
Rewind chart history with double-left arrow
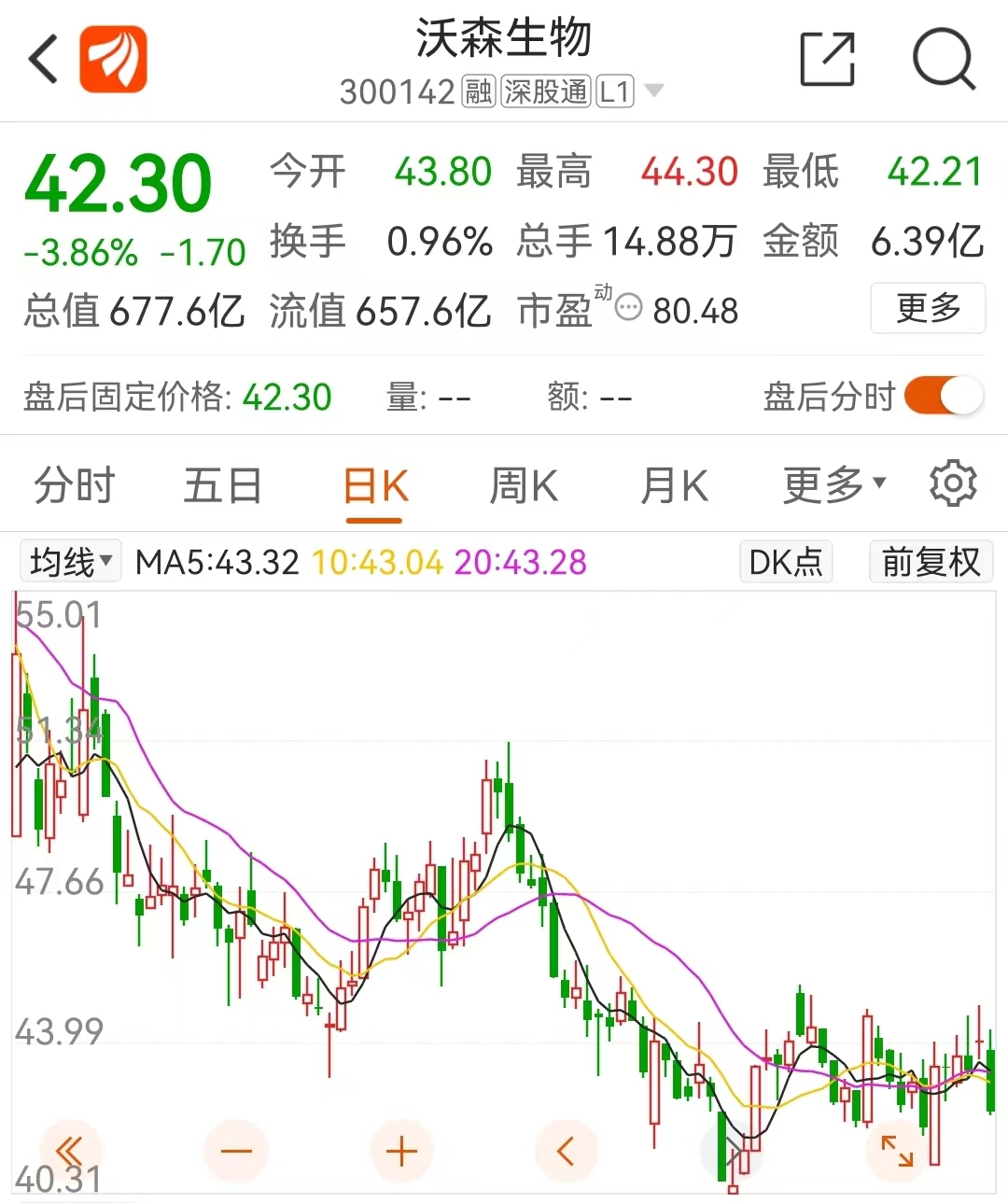71,1151
